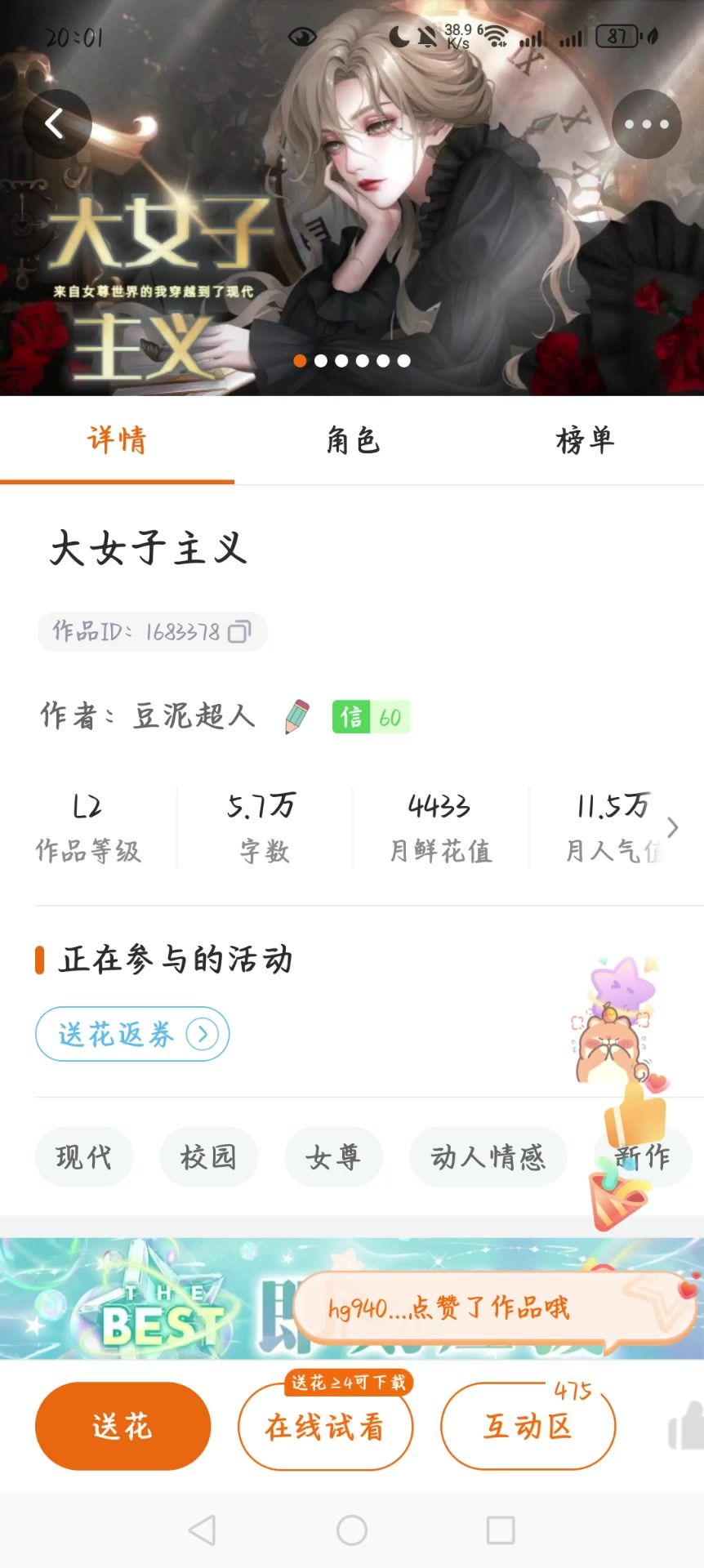This screenshot has width=704, height=1568.
Task: Select the 校园 tag chip
Action: click(209, 1156)
